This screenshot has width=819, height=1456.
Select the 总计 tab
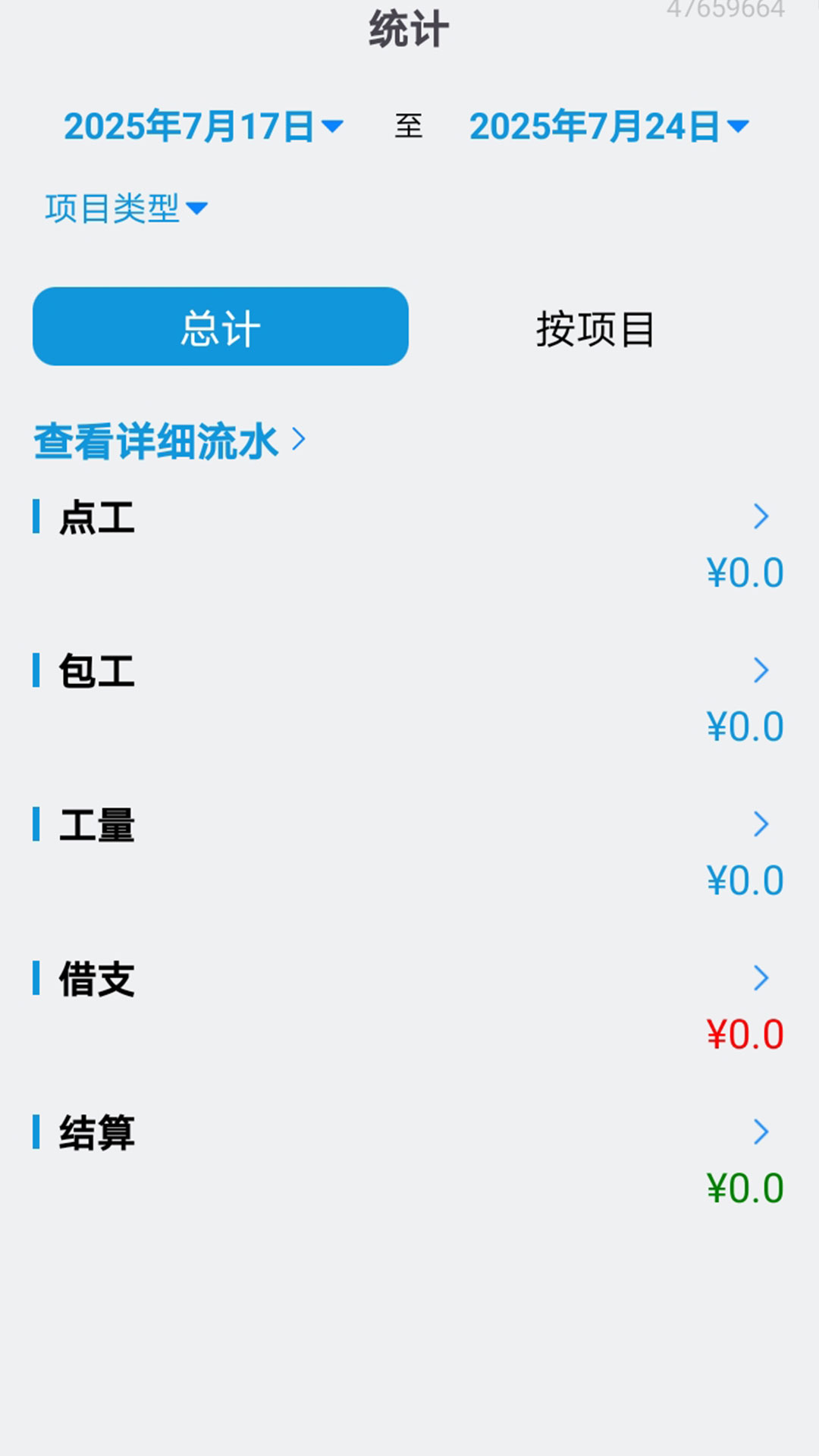coord(220,327)
